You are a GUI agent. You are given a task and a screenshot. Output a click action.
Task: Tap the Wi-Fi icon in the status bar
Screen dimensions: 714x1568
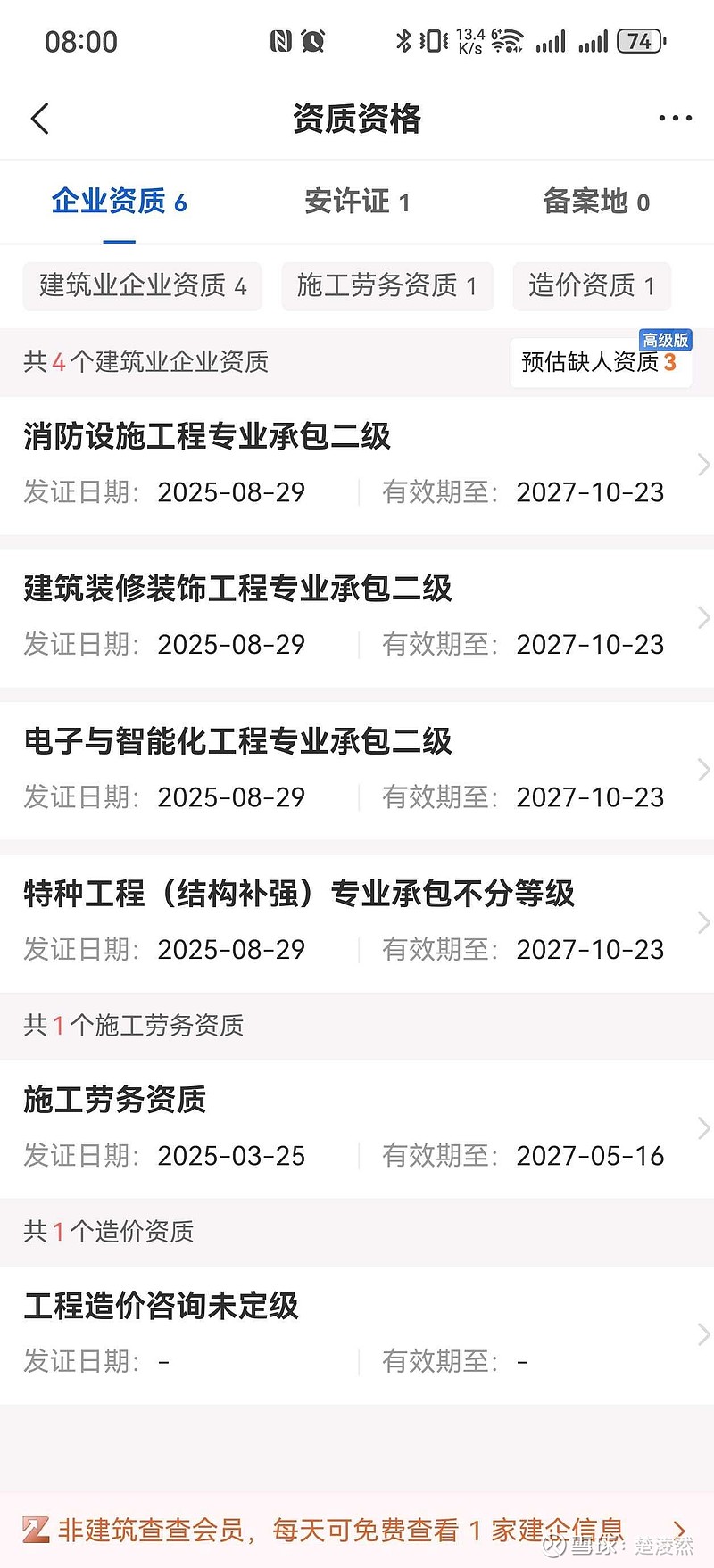tap(505, 39)
